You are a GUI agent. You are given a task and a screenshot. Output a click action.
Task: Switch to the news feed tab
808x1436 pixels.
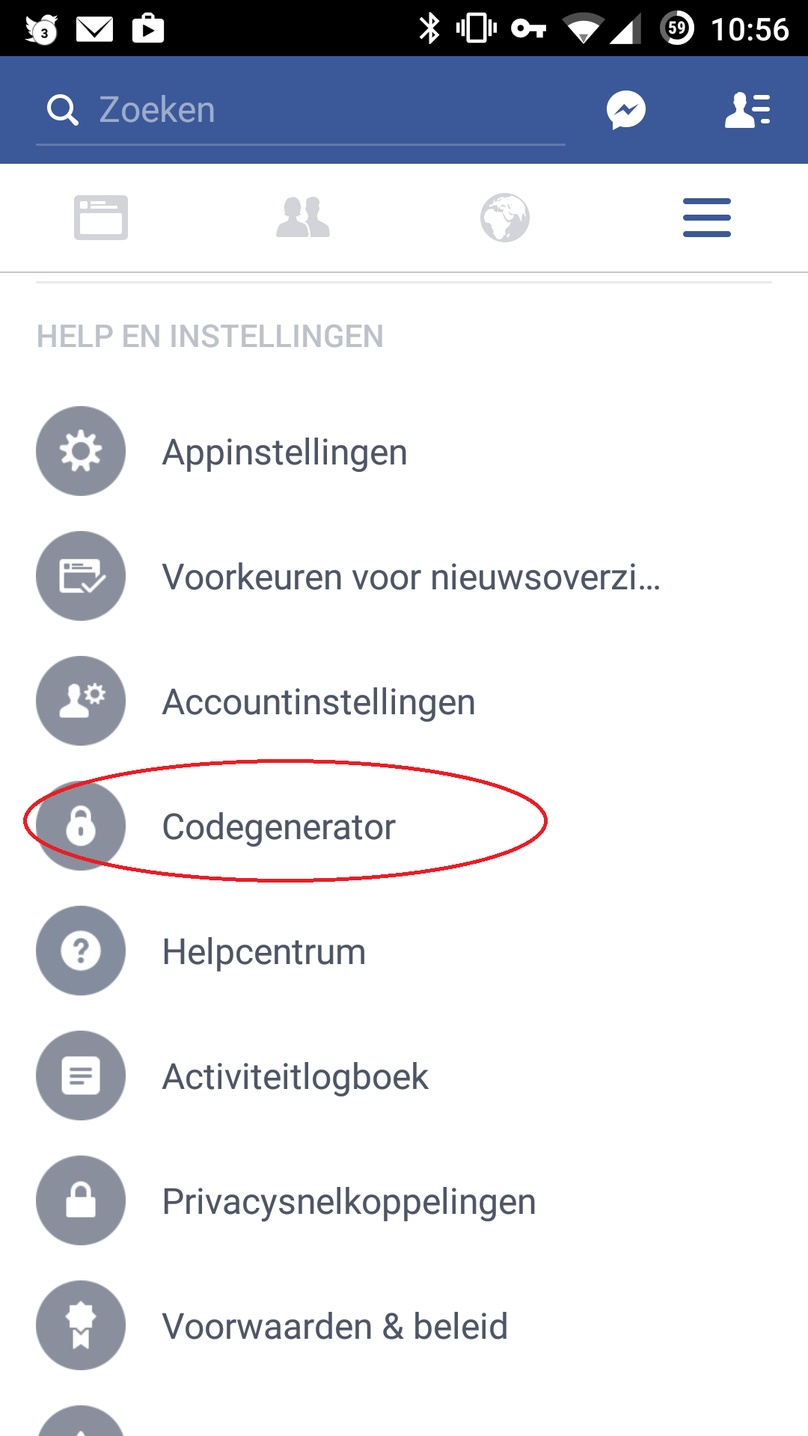coord(101,217)
